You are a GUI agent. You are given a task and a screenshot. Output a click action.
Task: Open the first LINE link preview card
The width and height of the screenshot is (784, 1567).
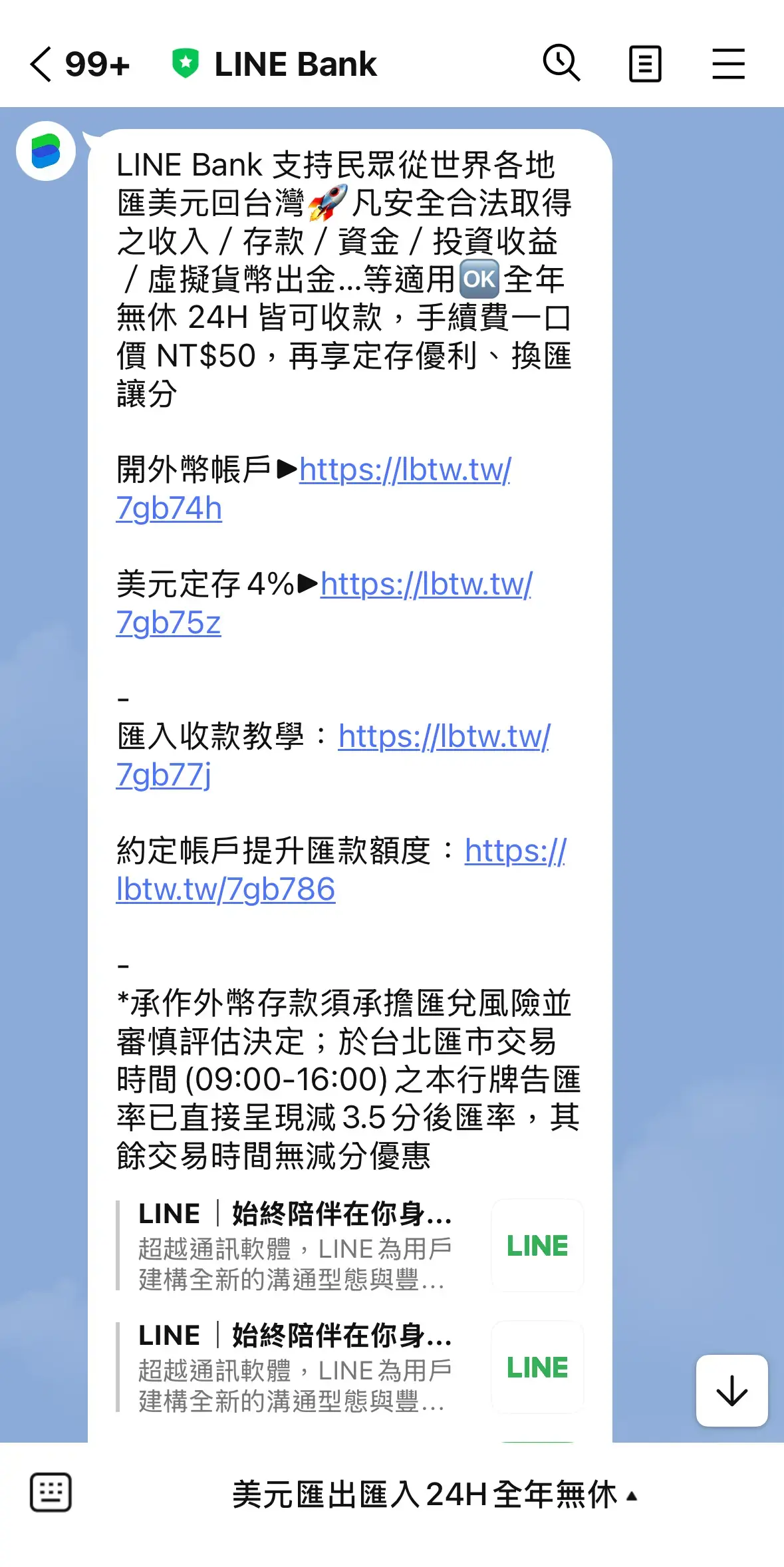350,1246
